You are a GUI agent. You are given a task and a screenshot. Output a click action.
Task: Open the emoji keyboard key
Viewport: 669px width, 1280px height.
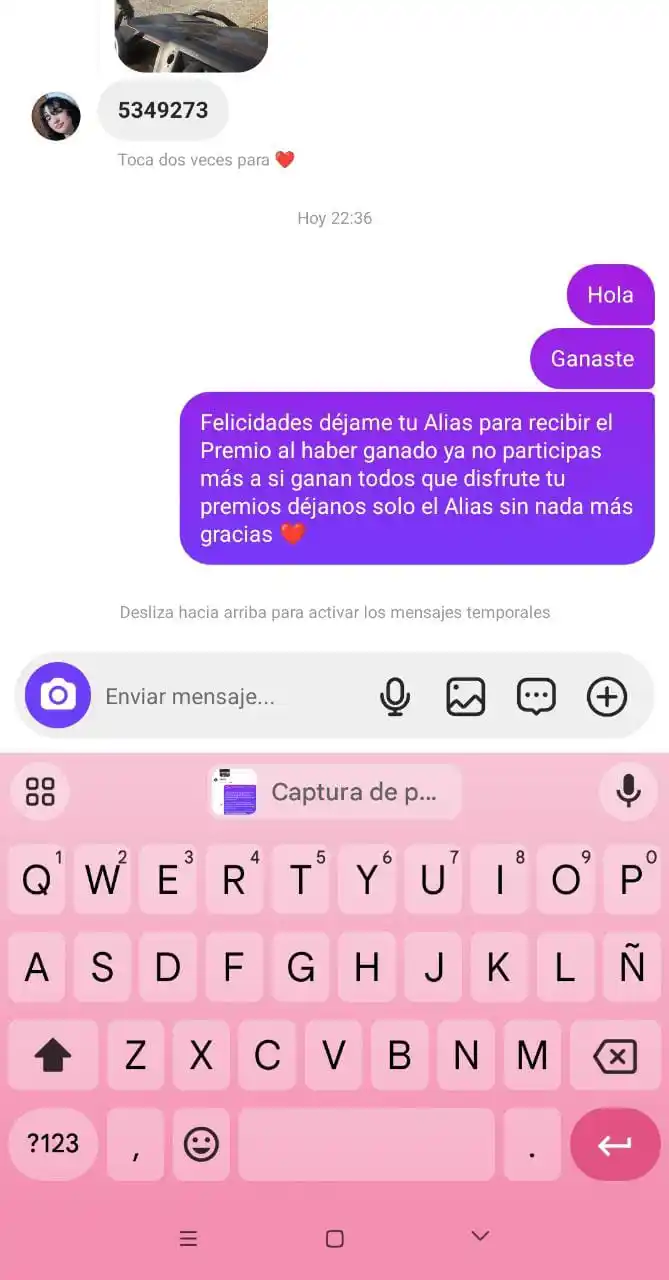tap(201, 1144)
